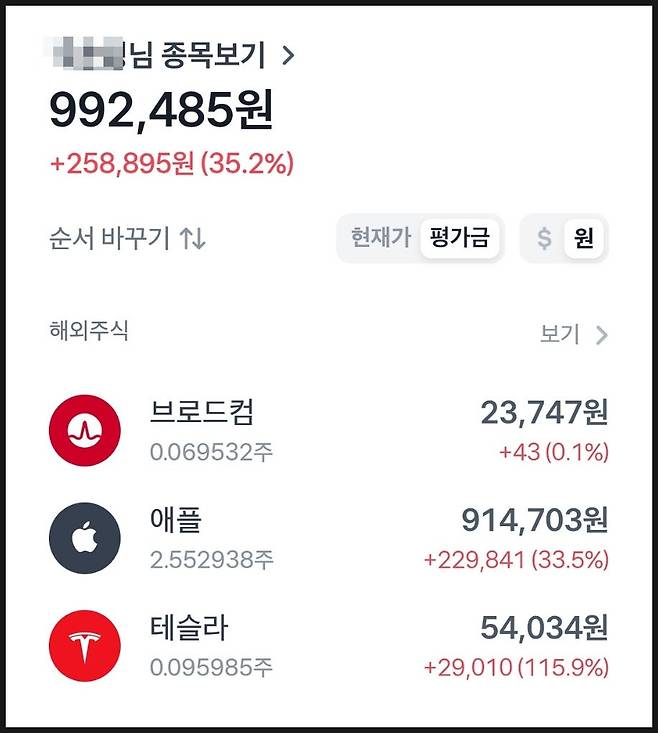Image resolution: width=658 pixels, height=733 pixels.
Task: Switch to the 현재가 view
Action: (380, 238)
